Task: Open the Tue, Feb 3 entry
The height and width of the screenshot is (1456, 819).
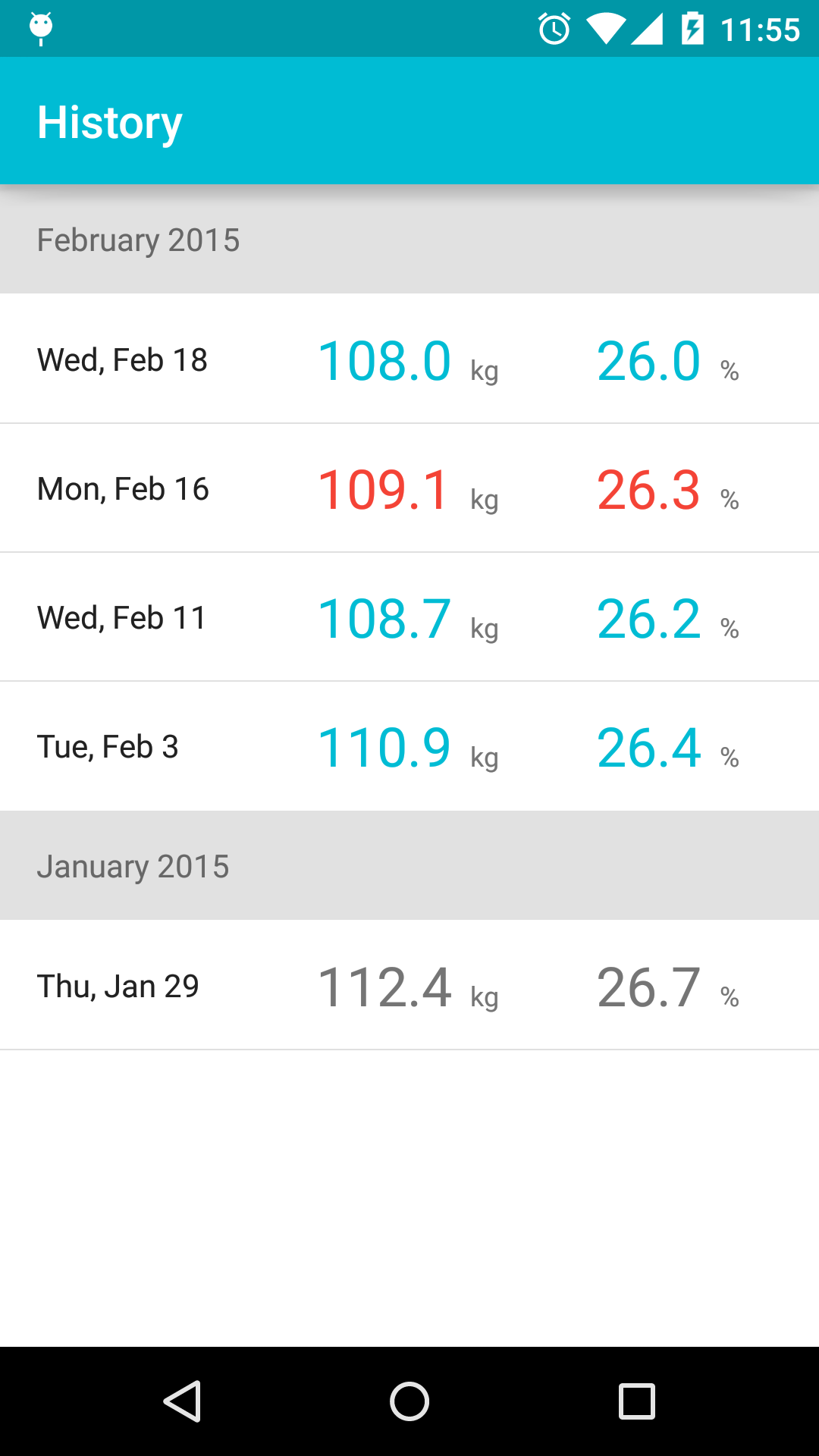Action: (409, 746)
